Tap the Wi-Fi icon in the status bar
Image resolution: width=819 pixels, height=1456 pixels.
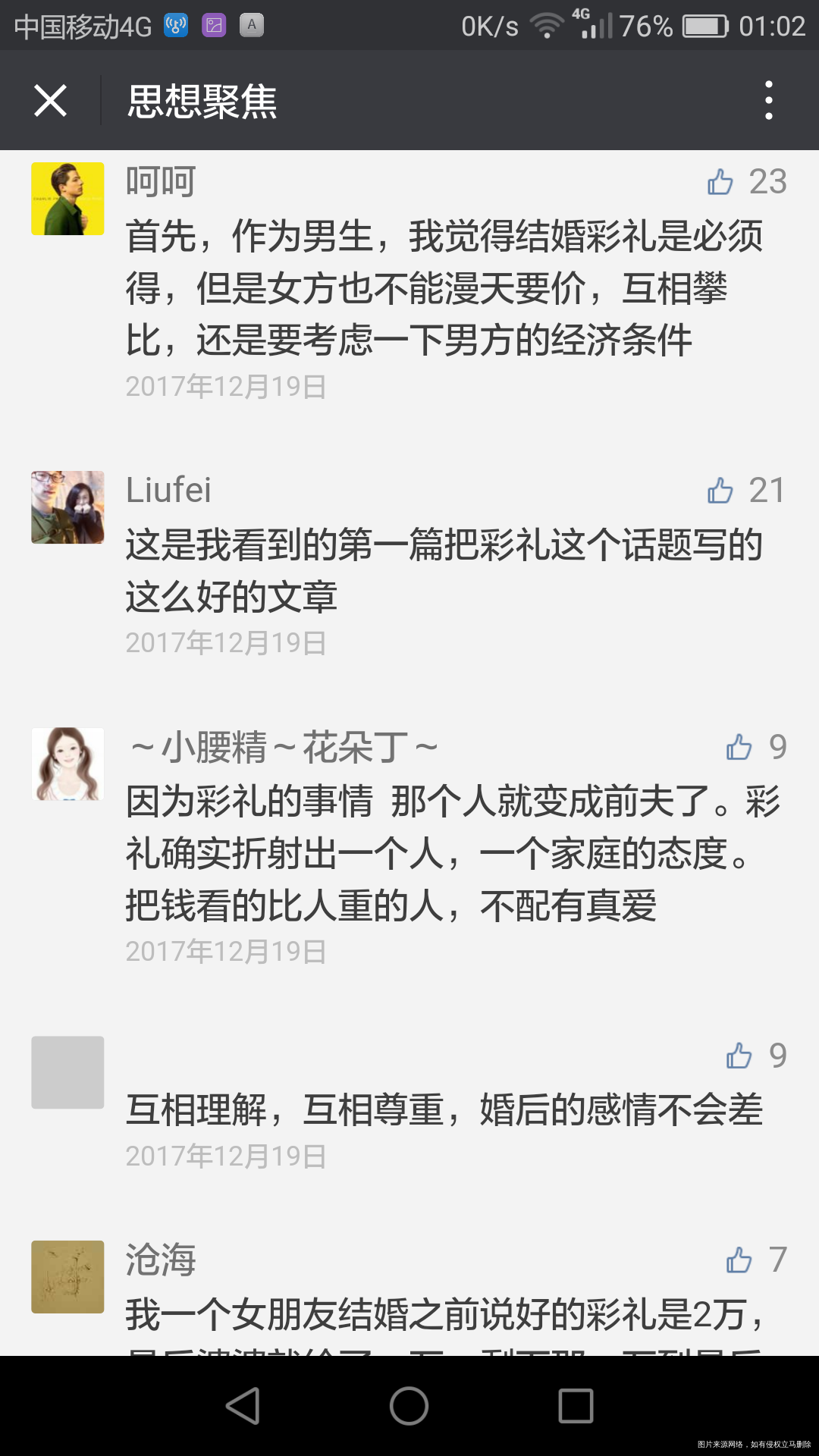pyautogui.click(x=548, y=24)
